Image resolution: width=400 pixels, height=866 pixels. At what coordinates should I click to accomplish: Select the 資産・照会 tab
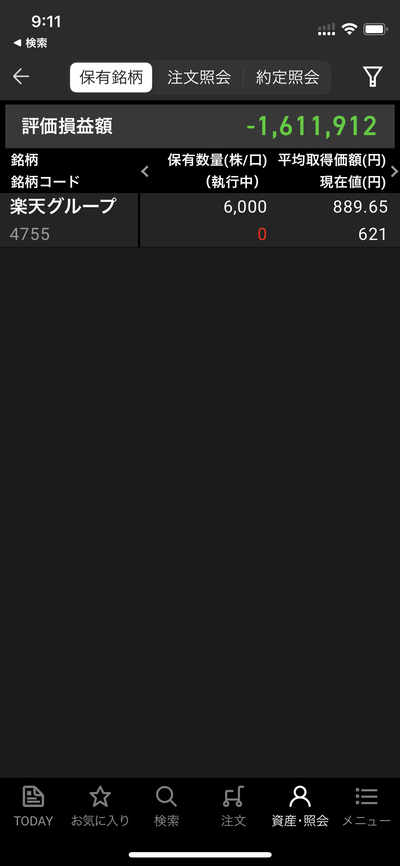(300, 806)
